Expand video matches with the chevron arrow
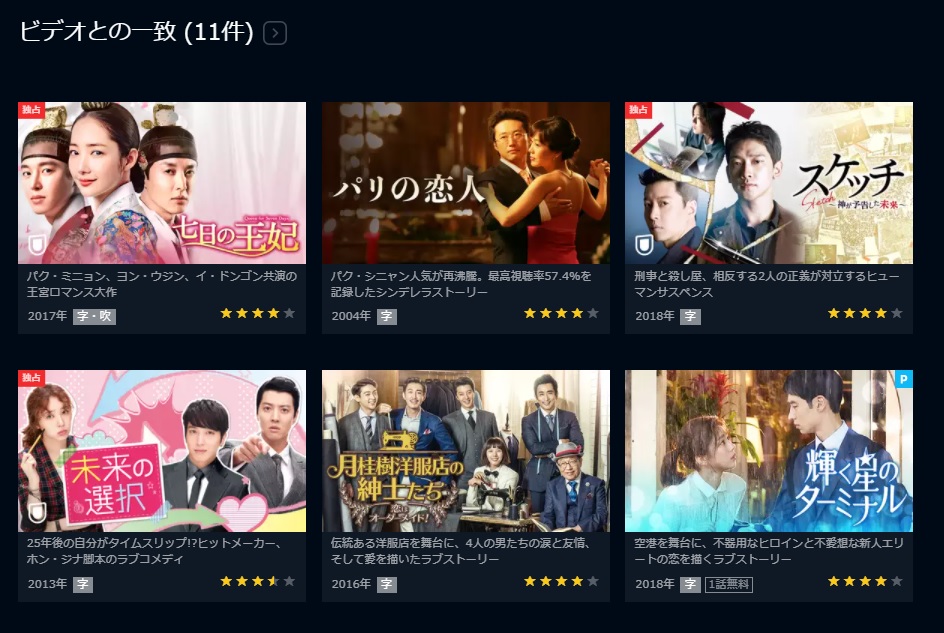 [275, 33]
